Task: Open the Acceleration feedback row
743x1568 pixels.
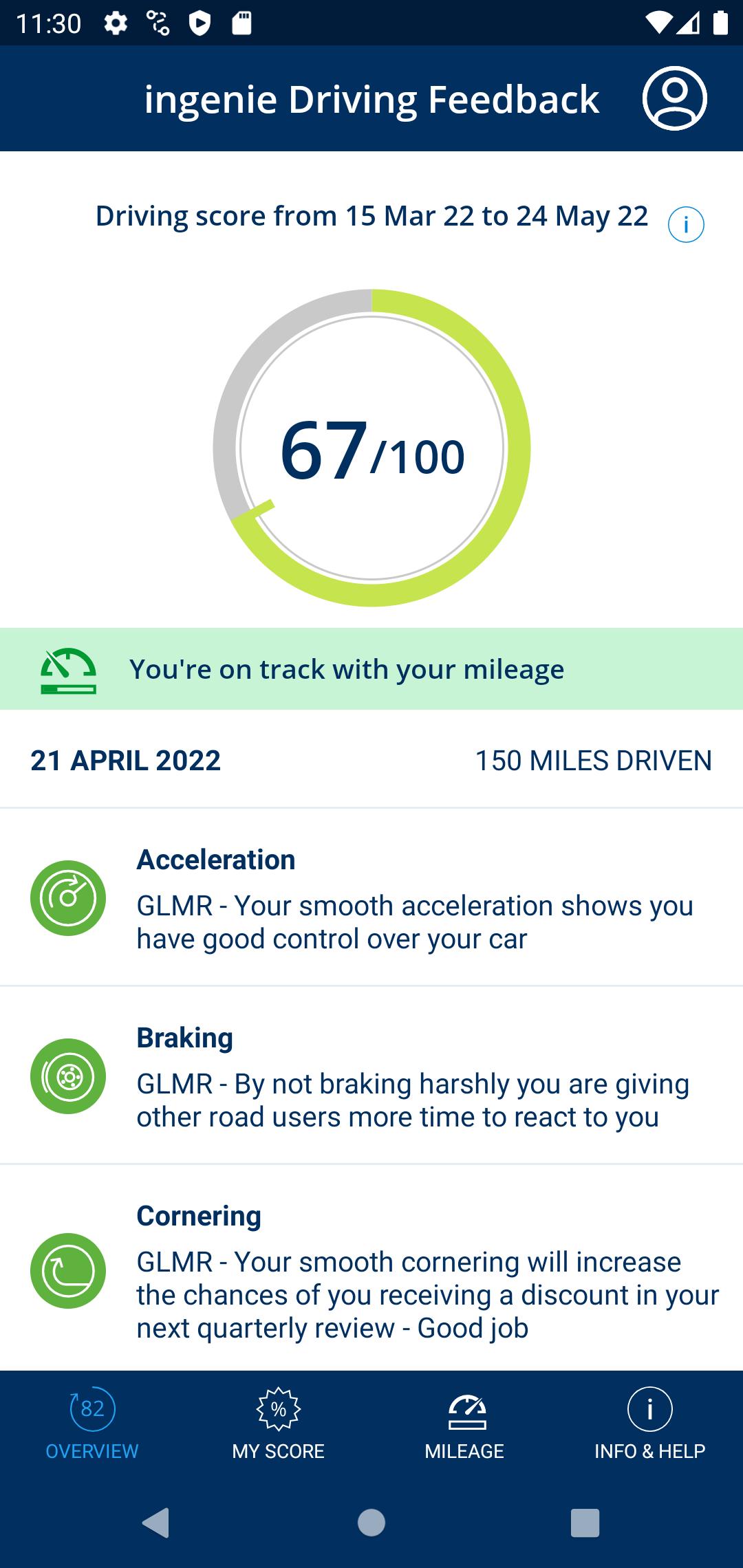Action: (x=371, y=897)
